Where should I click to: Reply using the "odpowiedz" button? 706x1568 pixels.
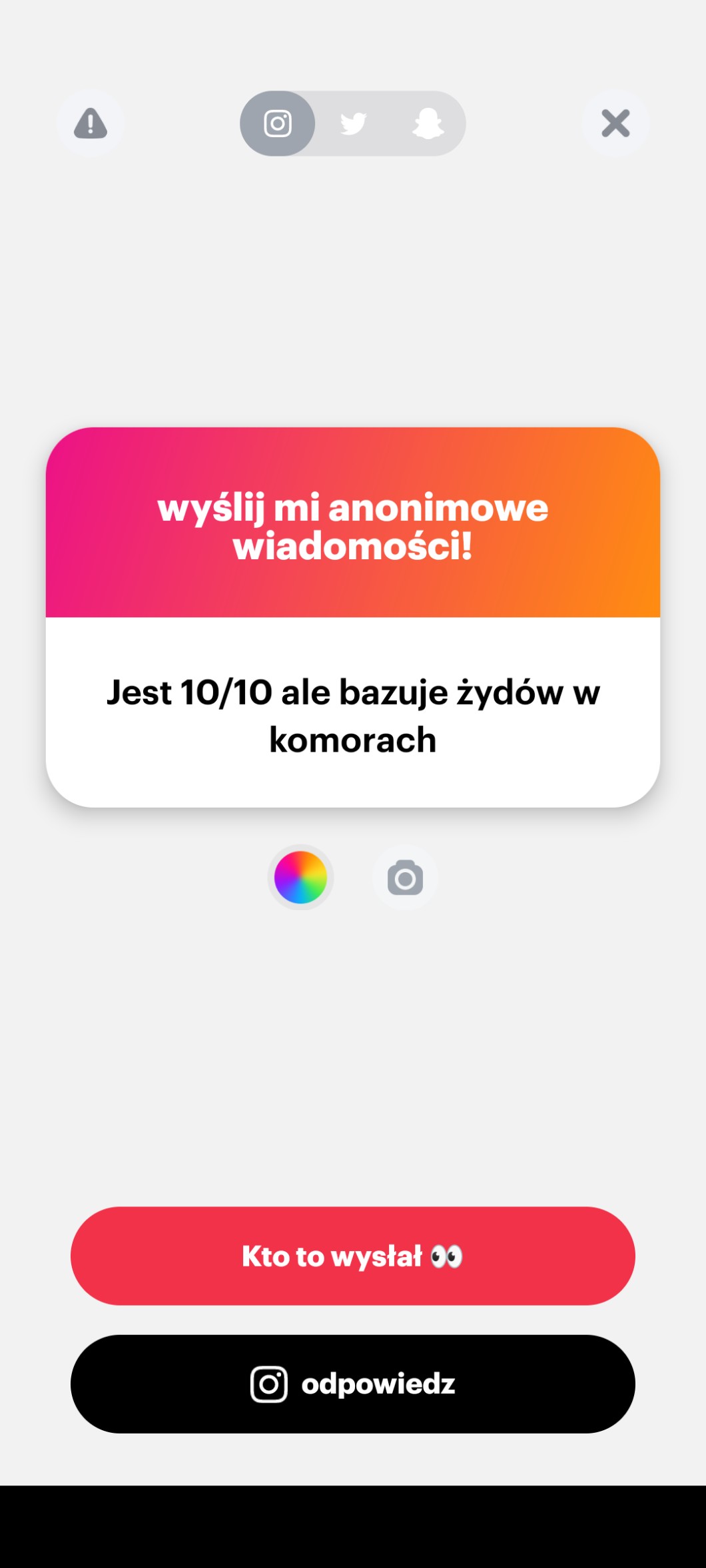click(x=353, y=1384)
